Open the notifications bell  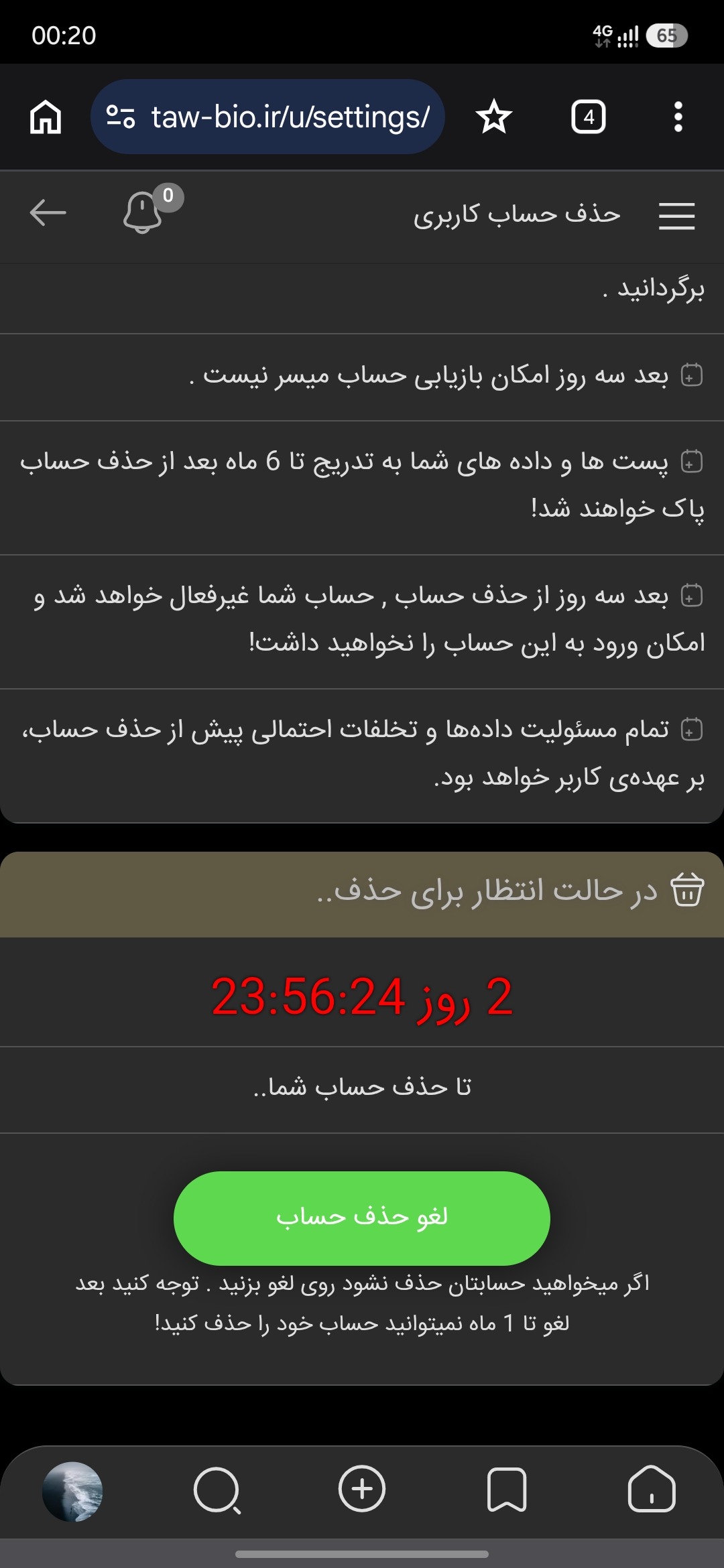coord(143,212)
